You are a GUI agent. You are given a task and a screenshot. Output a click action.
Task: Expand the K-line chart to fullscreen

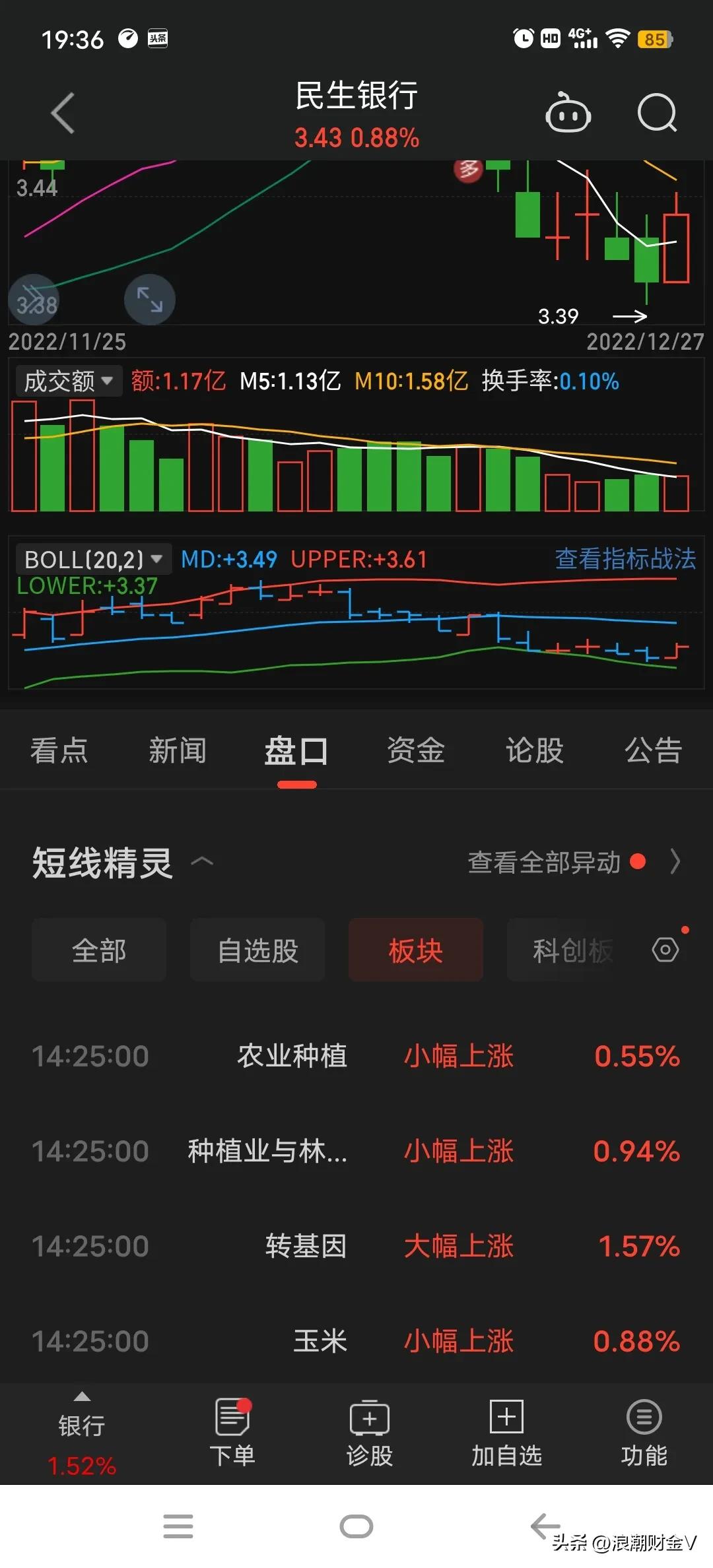(x=149, y=299)
